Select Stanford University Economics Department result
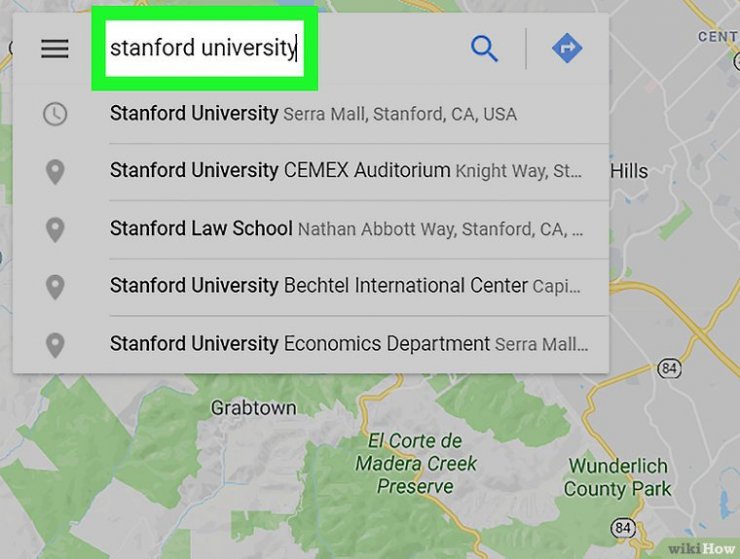 pos(344,345)
